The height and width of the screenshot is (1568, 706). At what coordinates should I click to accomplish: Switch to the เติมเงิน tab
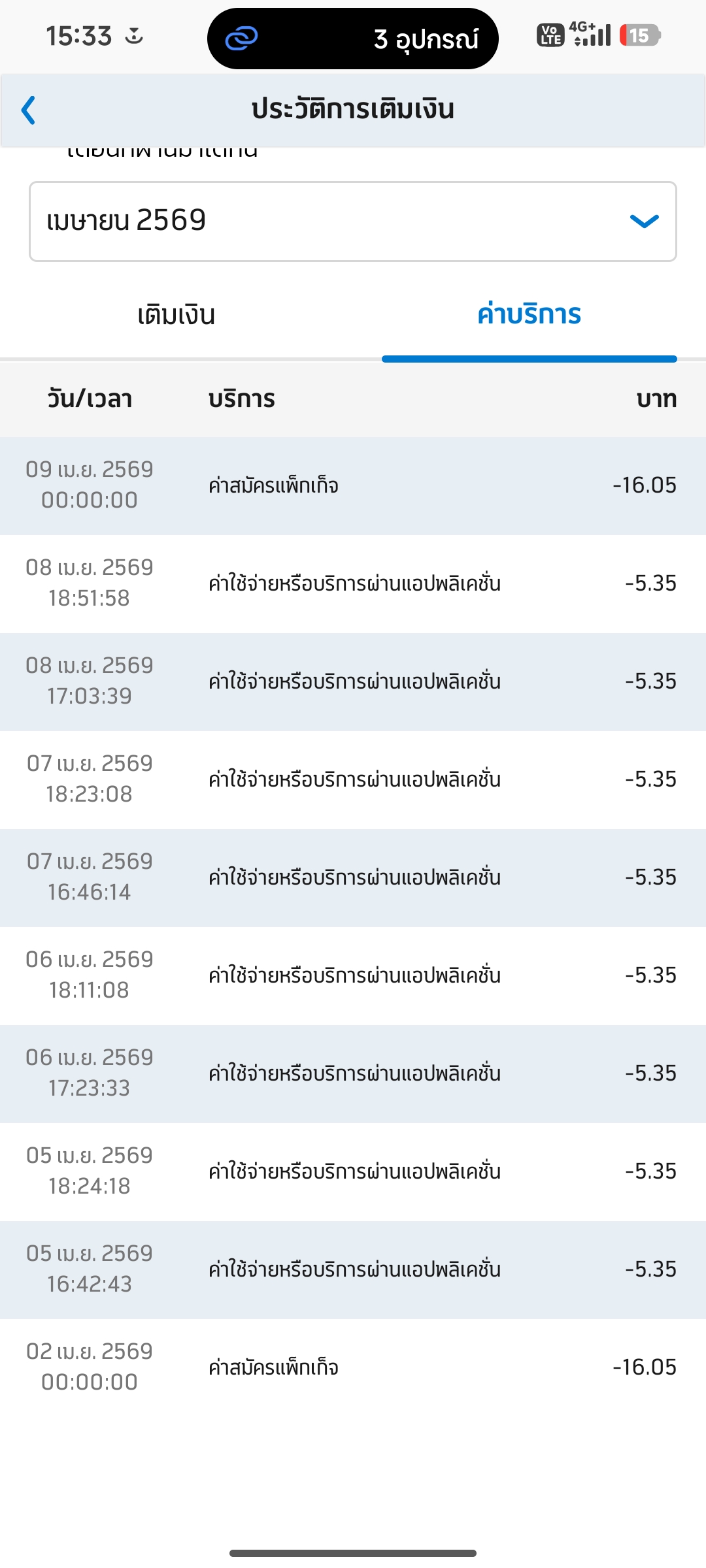[176, 315]
